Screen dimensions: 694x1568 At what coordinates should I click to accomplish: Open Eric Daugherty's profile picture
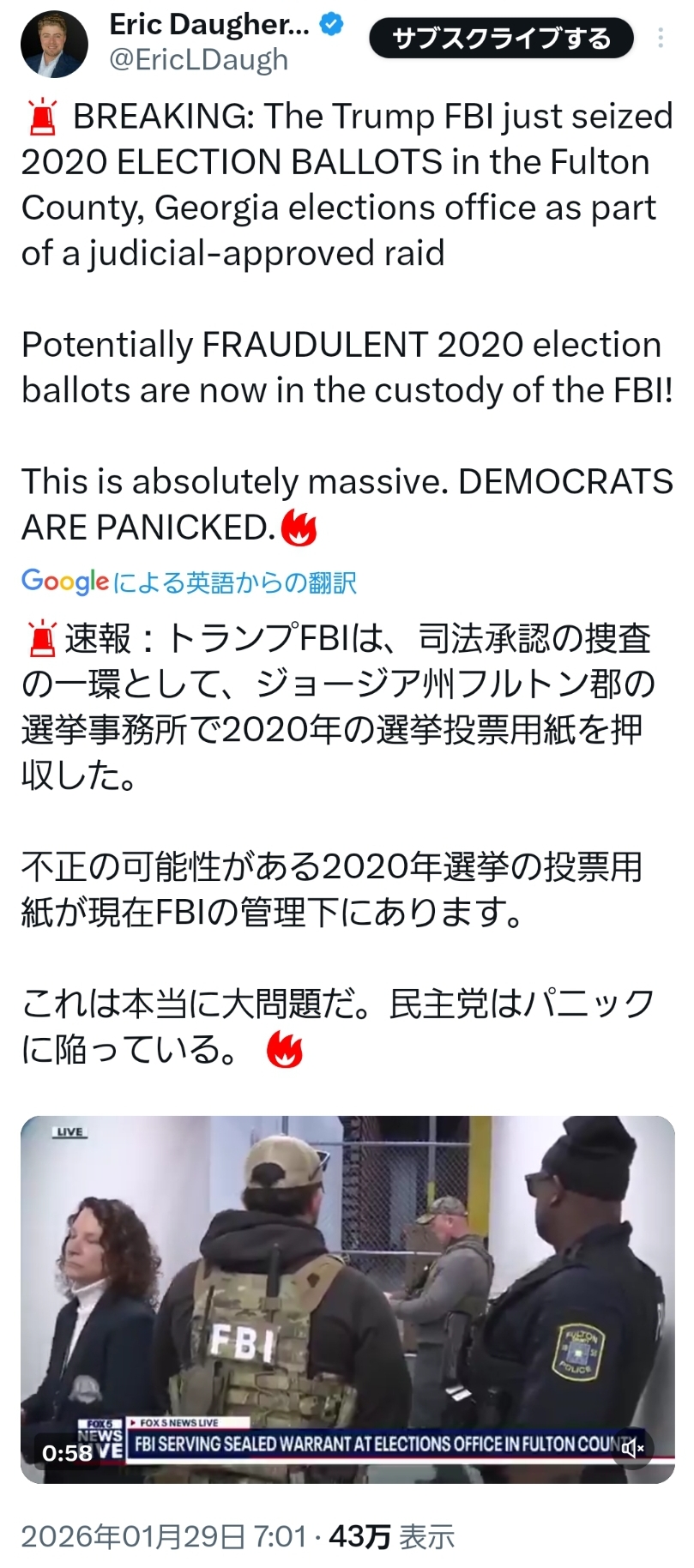(53, 44)
